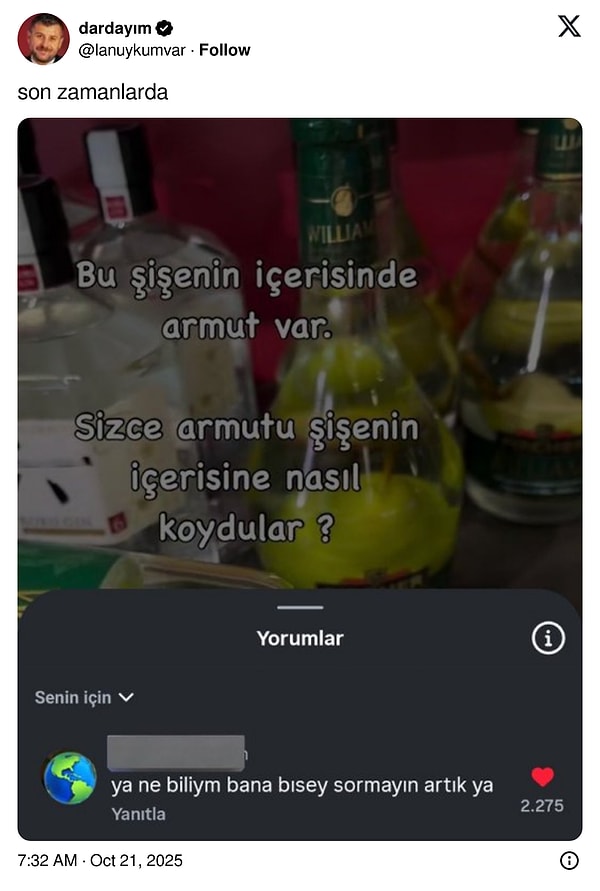
Task: Follow the dardayım account
Action: 224,50
